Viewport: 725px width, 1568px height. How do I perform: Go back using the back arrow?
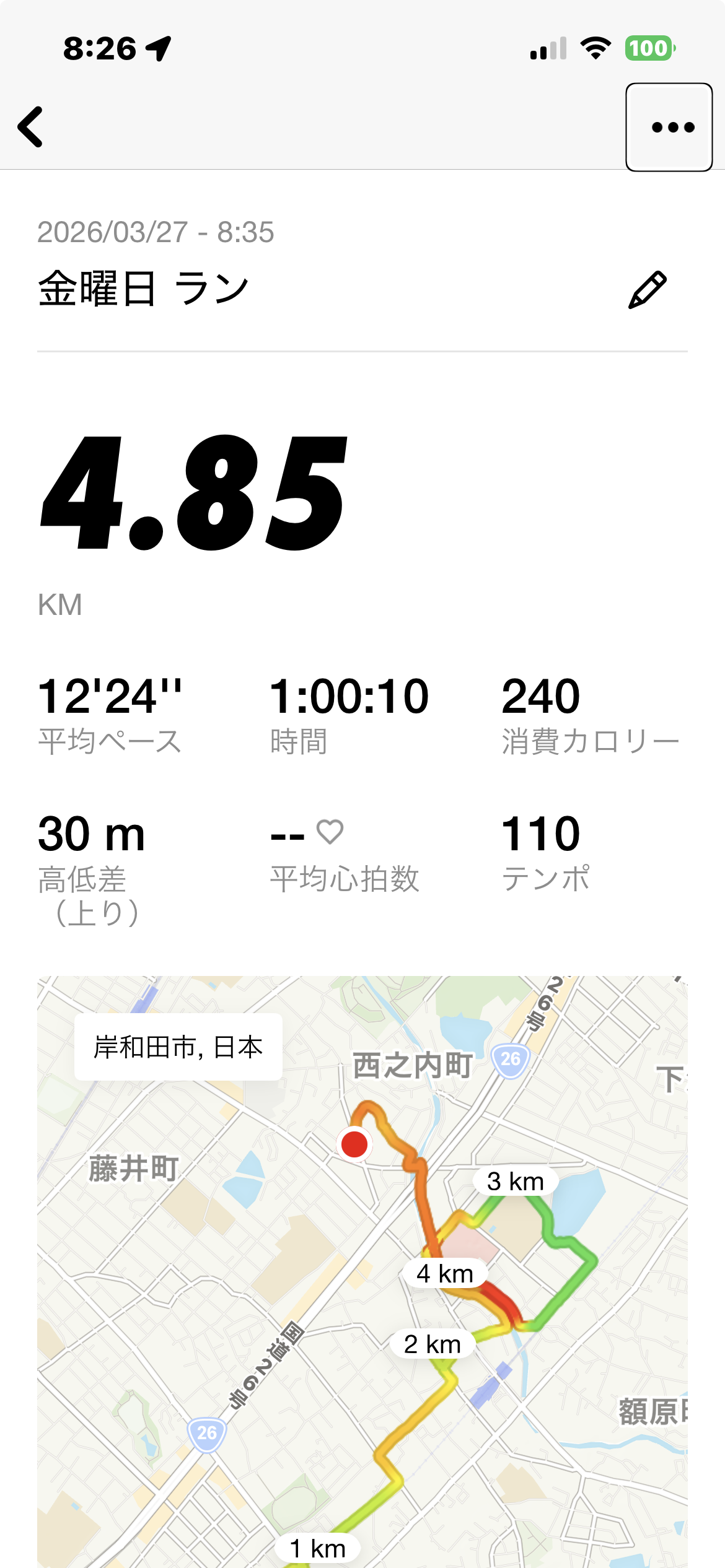(x=31, y=127)
